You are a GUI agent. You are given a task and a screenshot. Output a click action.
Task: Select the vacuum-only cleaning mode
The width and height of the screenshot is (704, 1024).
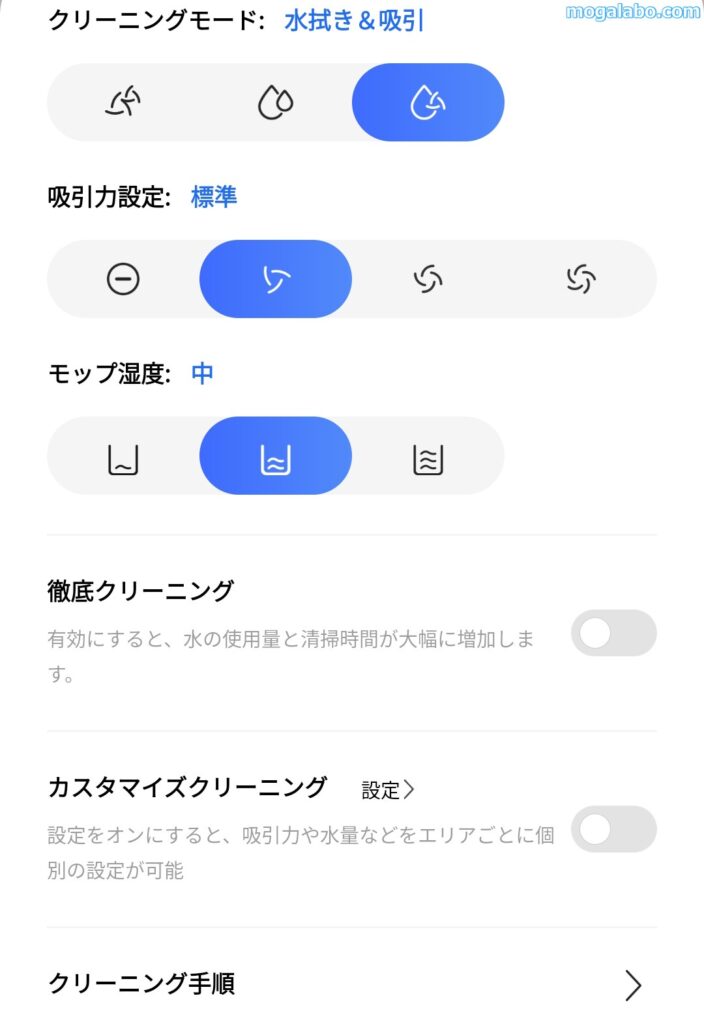(x=123, y=102)
